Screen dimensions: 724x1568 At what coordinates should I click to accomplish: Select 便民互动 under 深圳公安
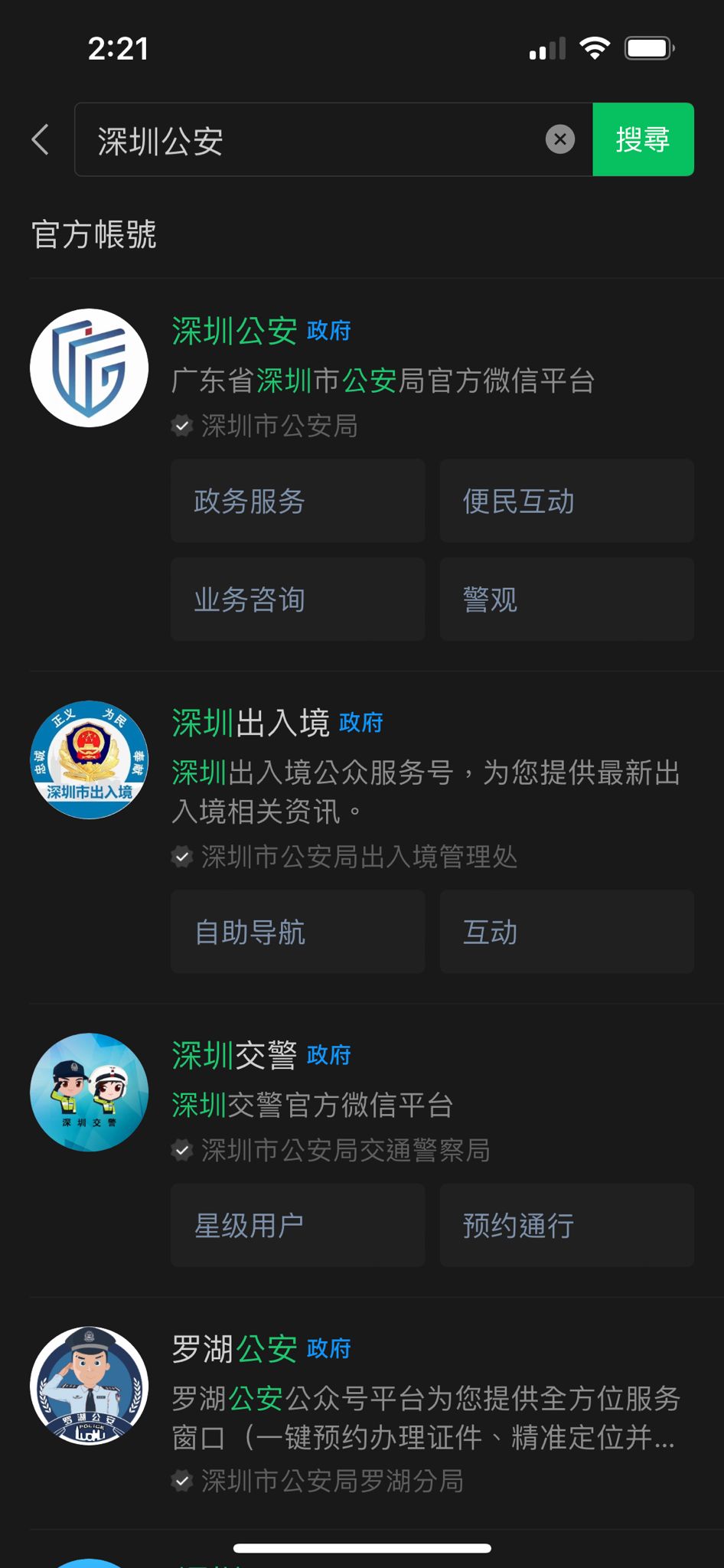tap(566, 501)
